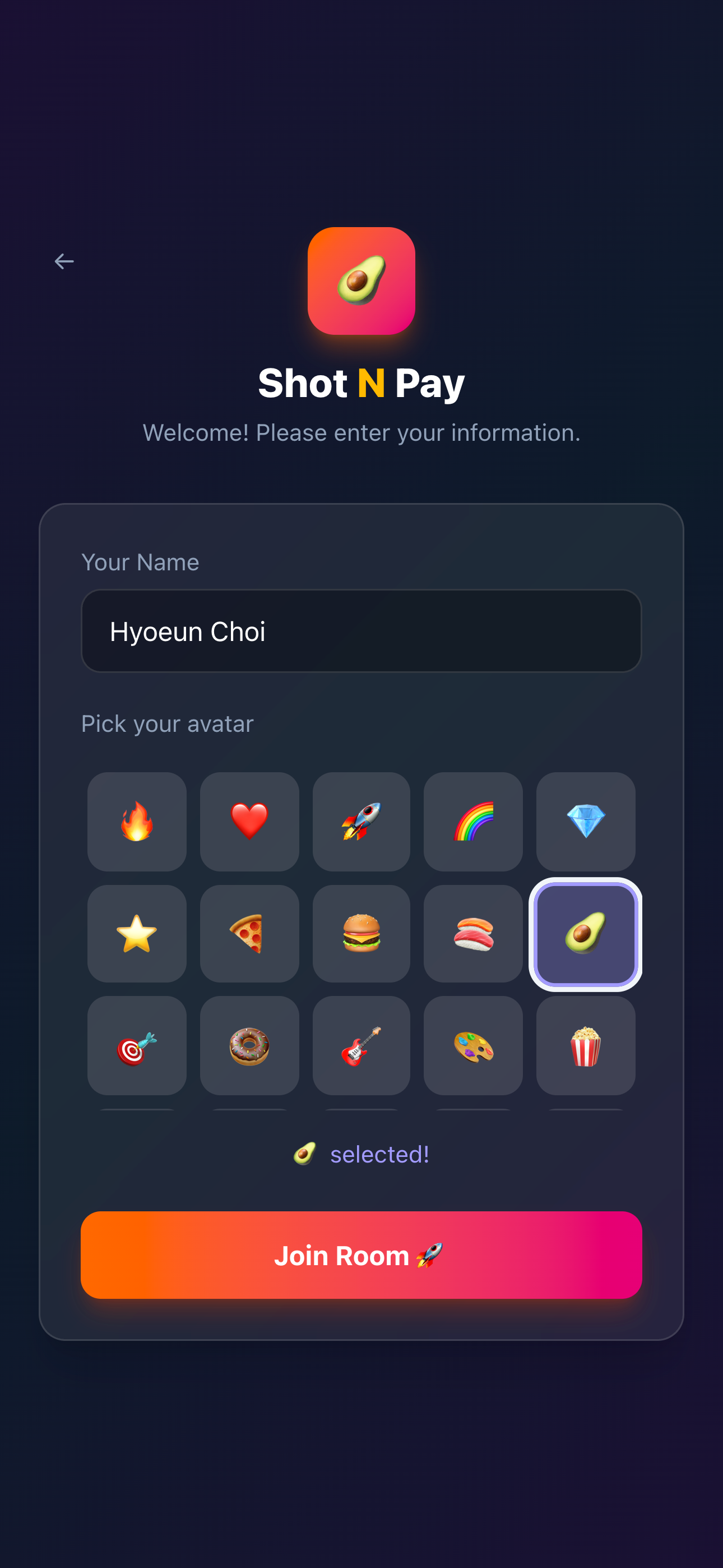Choose the rocket avatar
723x1568 pixels.
coord(361,822)
